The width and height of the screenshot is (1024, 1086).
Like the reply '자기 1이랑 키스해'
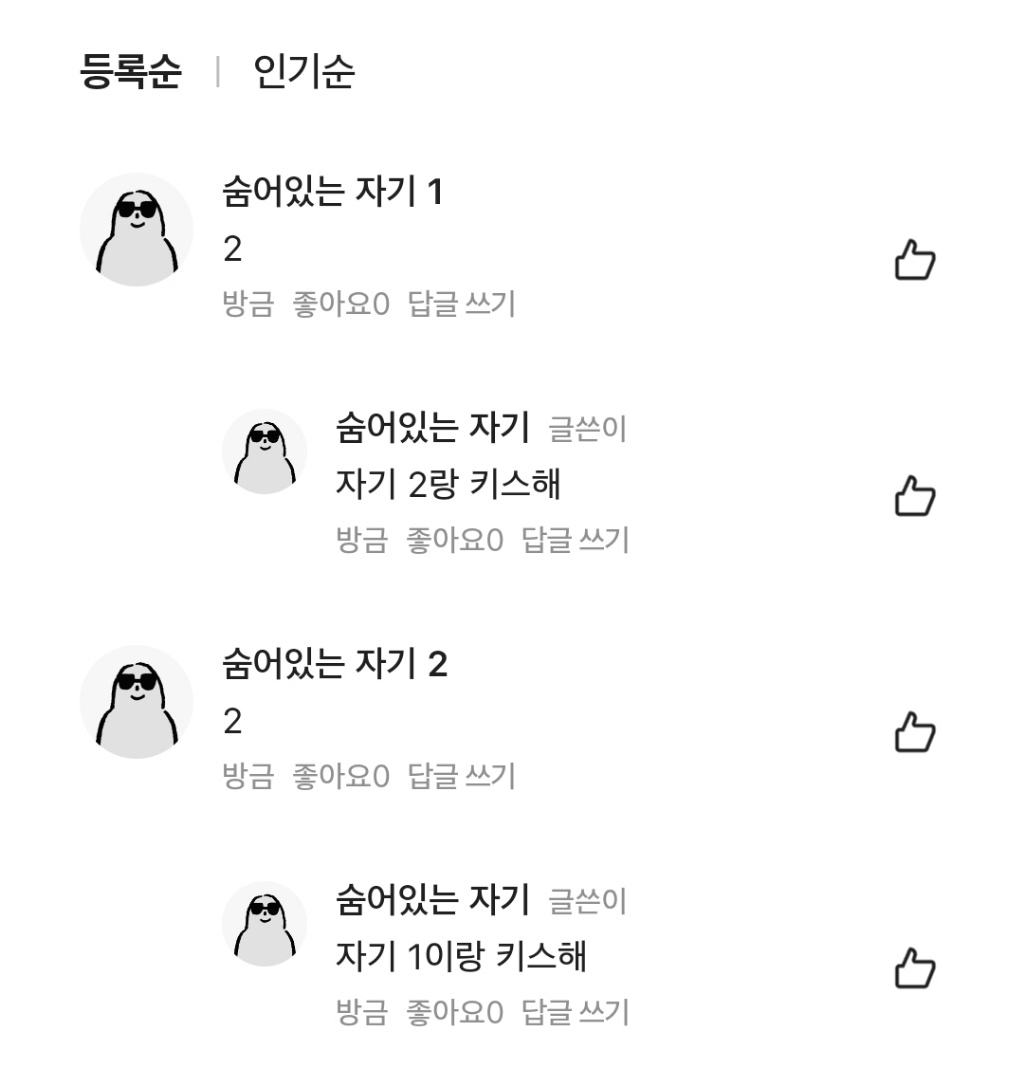click(914, 969)
